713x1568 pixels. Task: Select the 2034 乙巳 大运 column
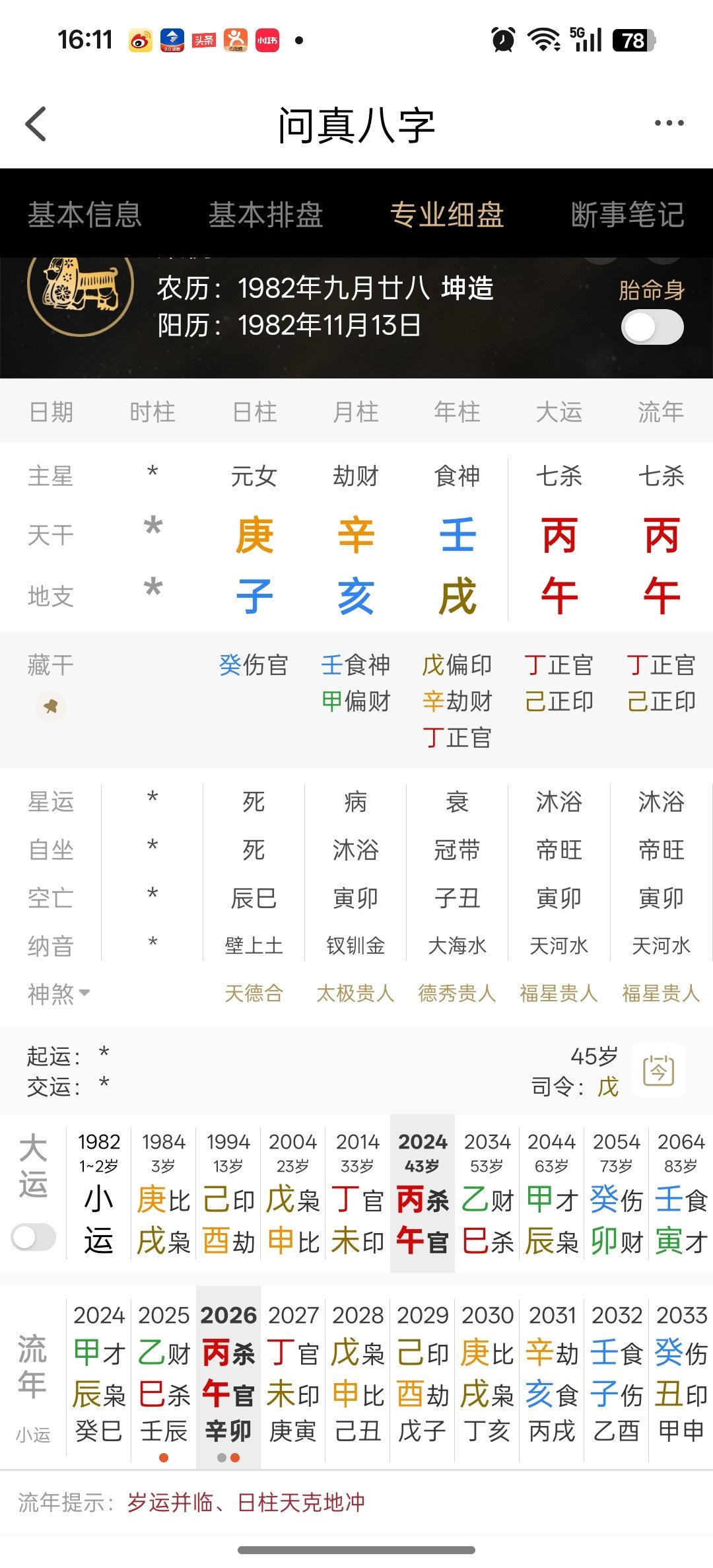tap(487, 1195)
